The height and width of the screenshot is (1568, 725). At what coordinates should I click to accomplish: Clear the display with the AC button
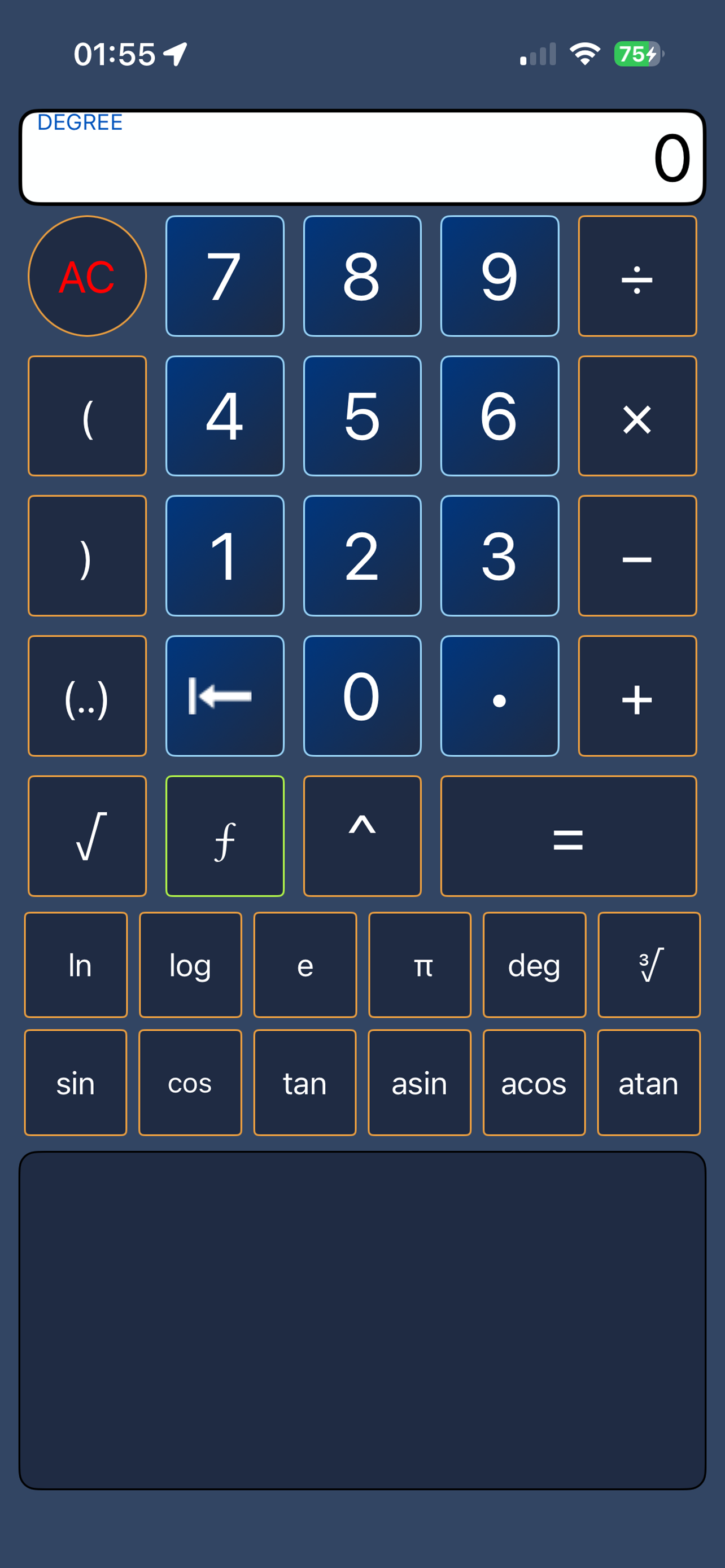point(87,276)
